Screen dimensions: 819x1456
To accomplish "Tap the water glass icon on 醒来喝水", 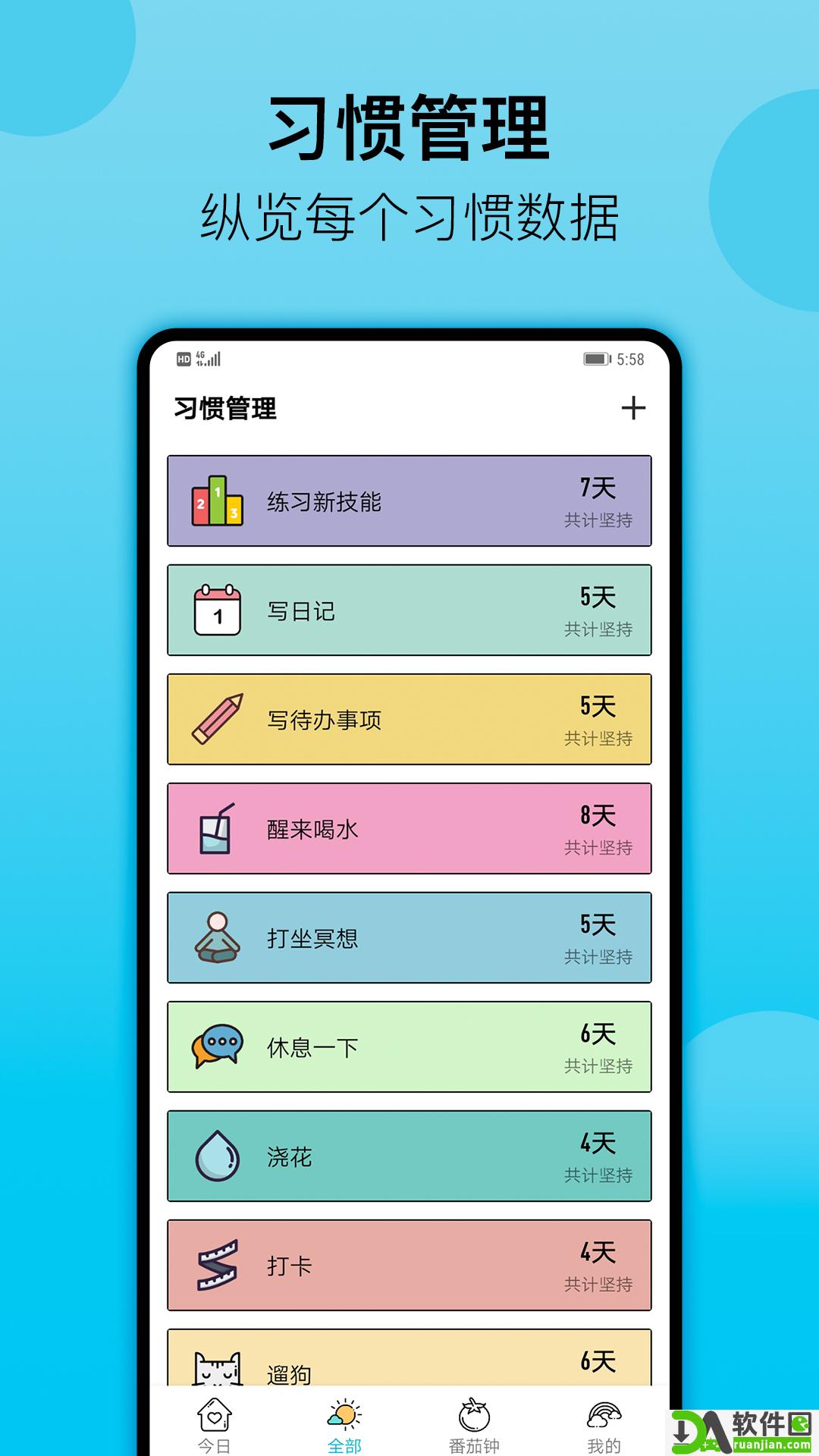I will 216,829.
